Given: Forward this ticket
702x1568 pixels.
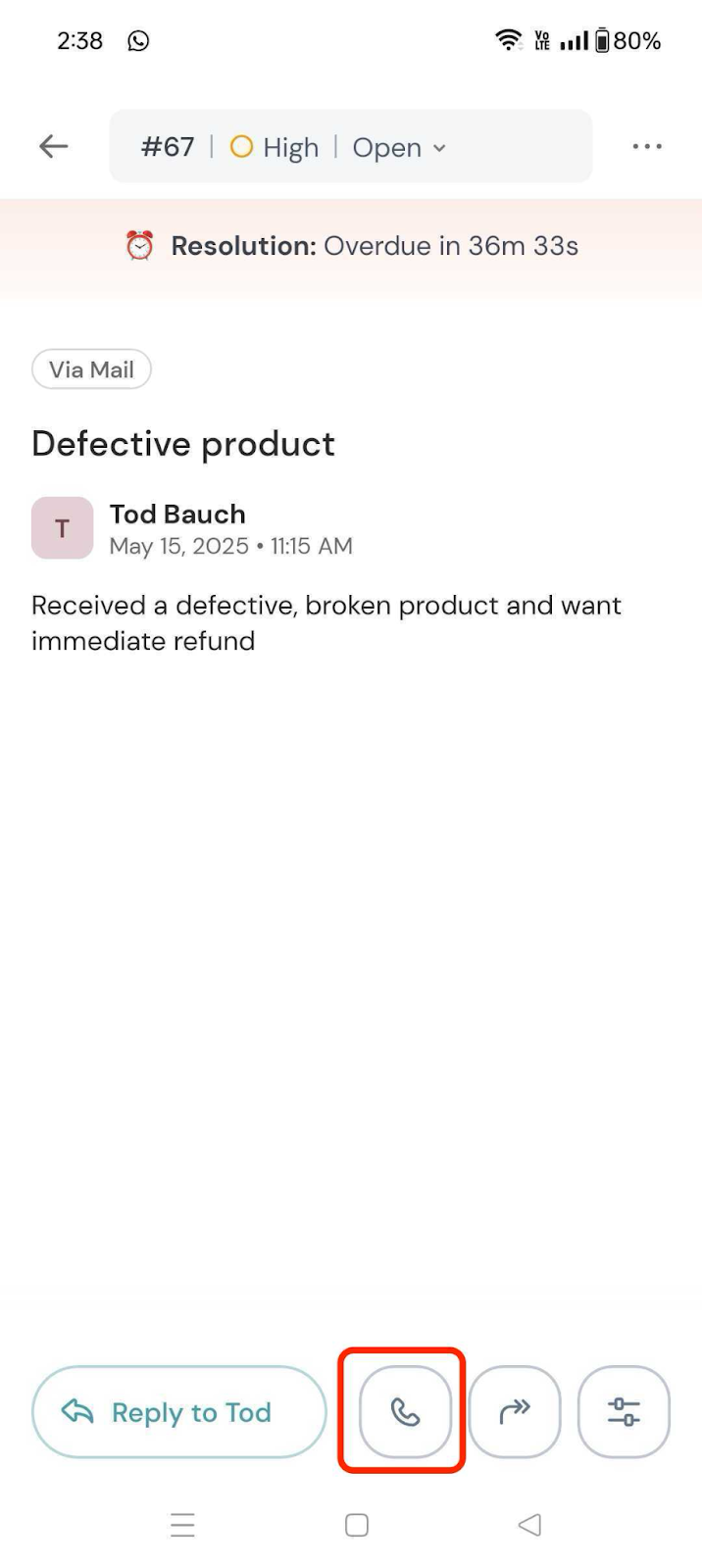Looking at the screenshot, I should (515, 1412).
